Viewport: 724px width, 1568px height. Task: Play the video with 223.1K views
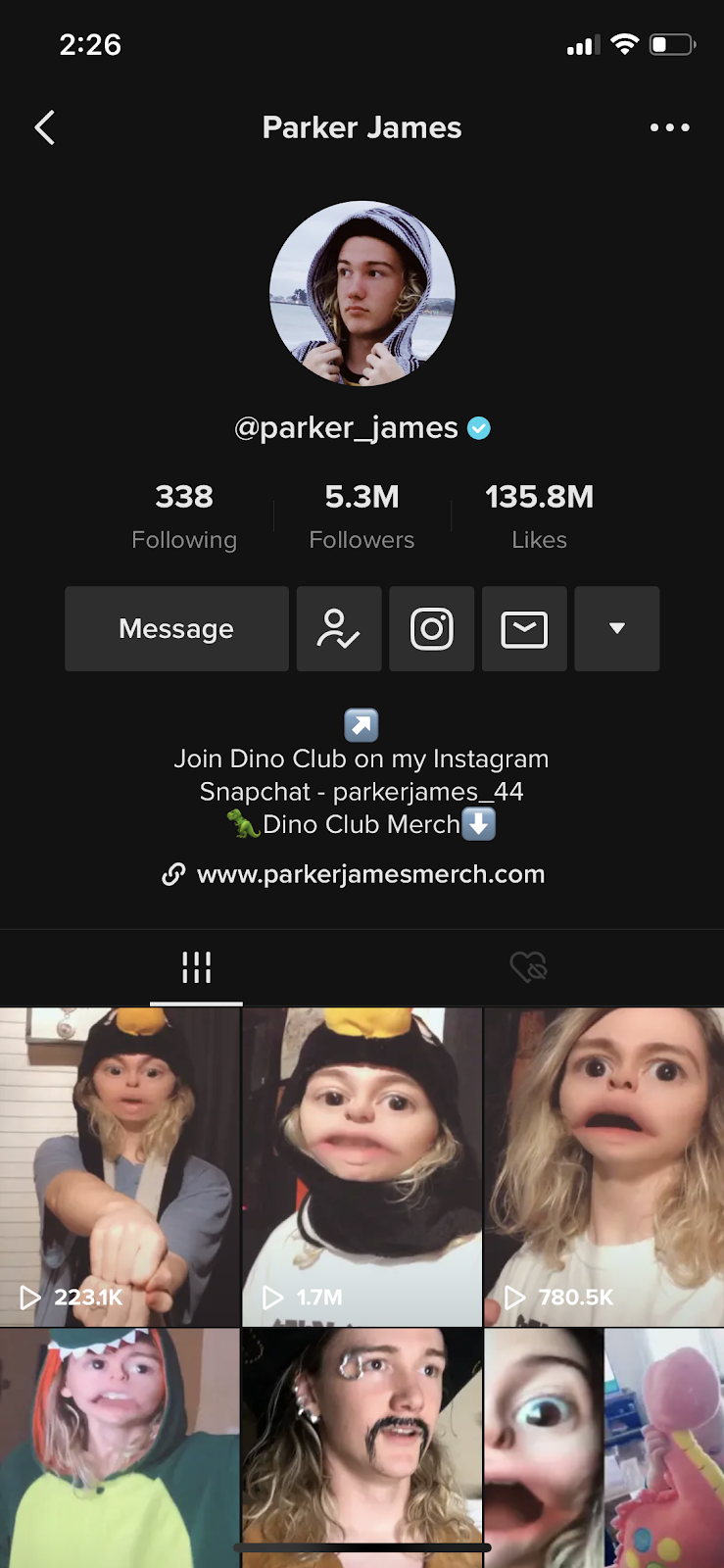[120, 1166]
